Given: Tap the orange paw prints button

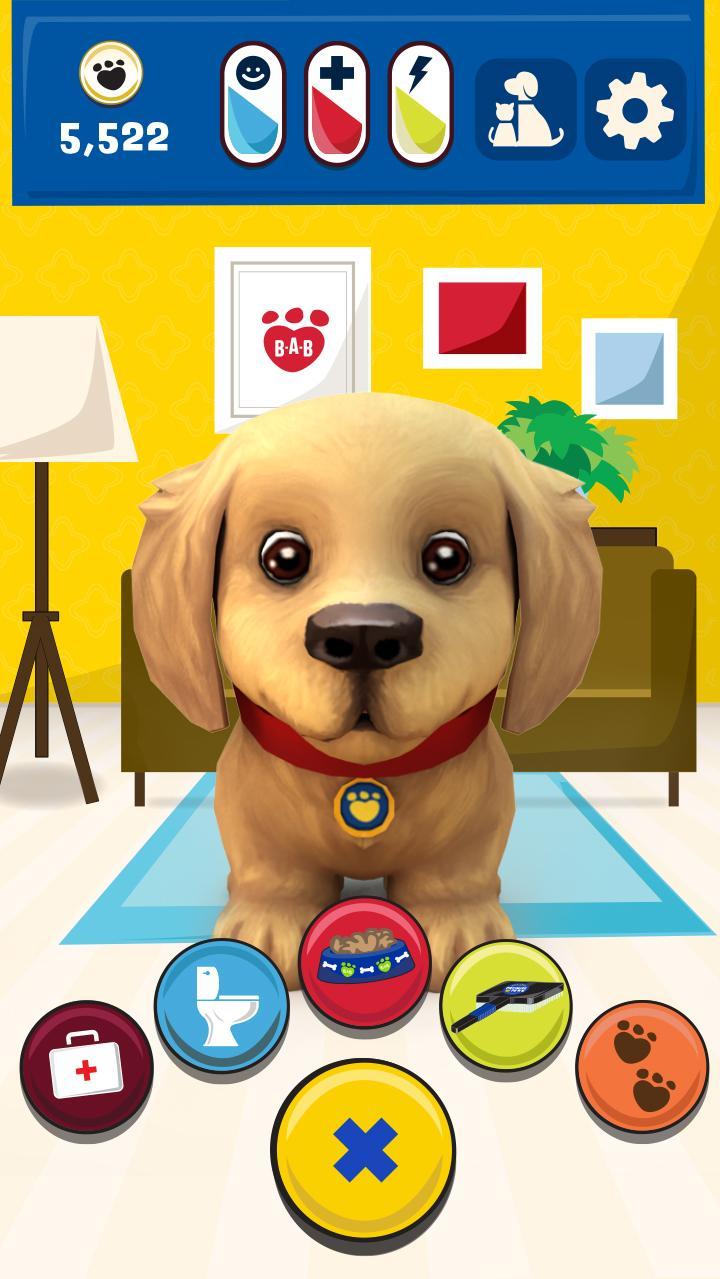Looking at the screenshot, I should point(641,1067).
